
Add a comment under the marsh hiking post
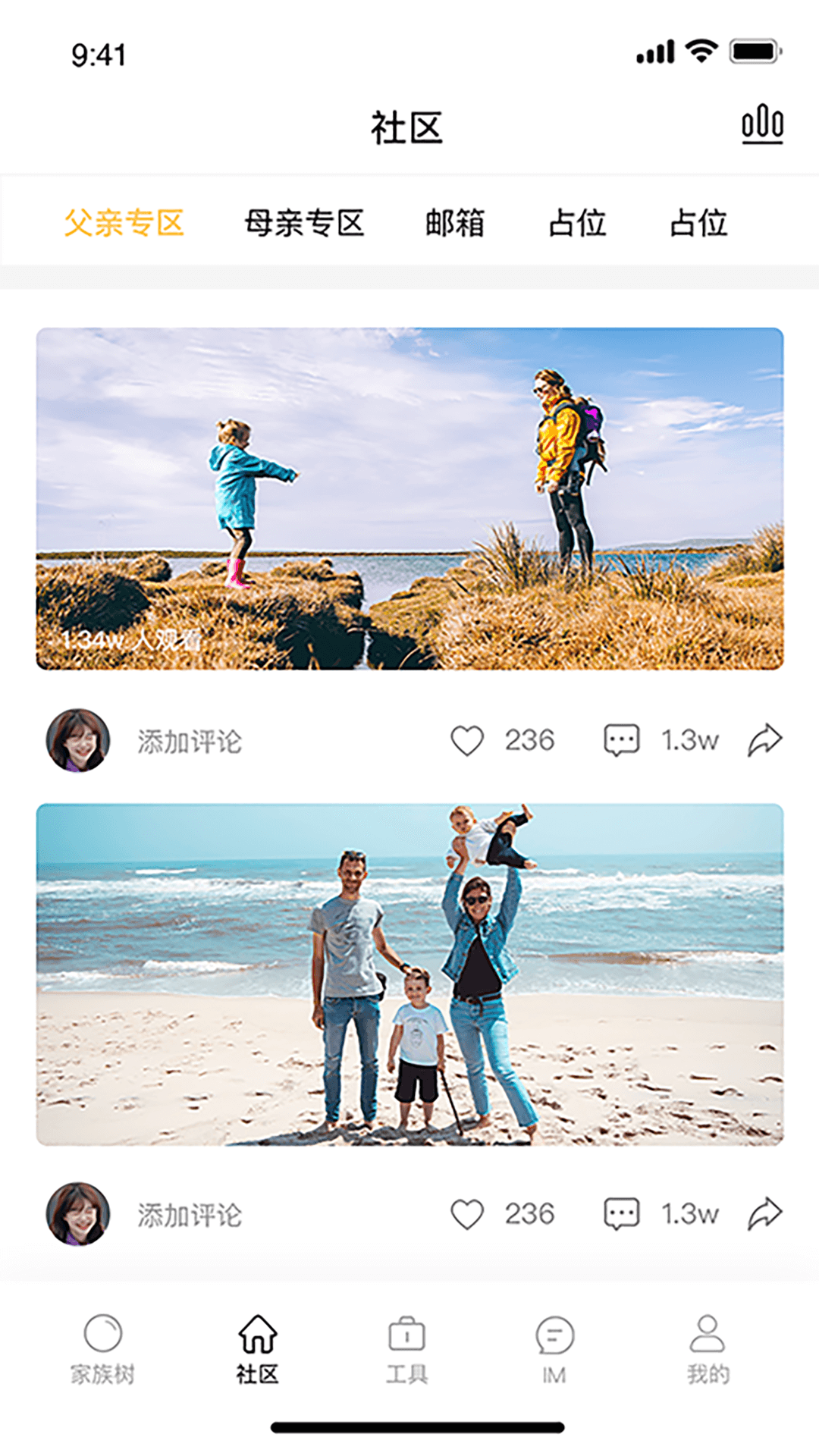(x=190, y=741)
